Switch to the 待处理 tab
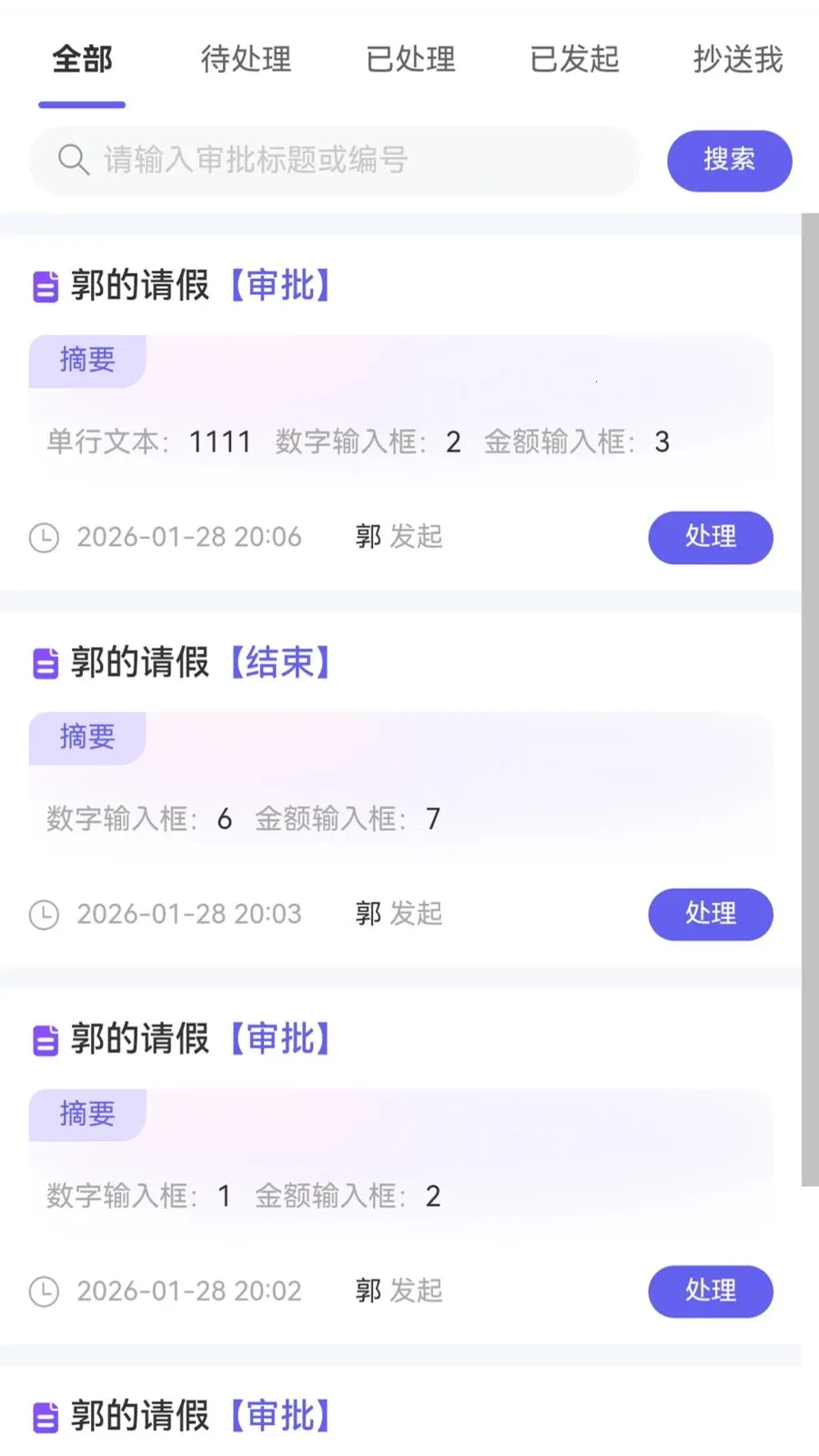The height and width of the screenshot is (1456, 819). pos(245,60)
